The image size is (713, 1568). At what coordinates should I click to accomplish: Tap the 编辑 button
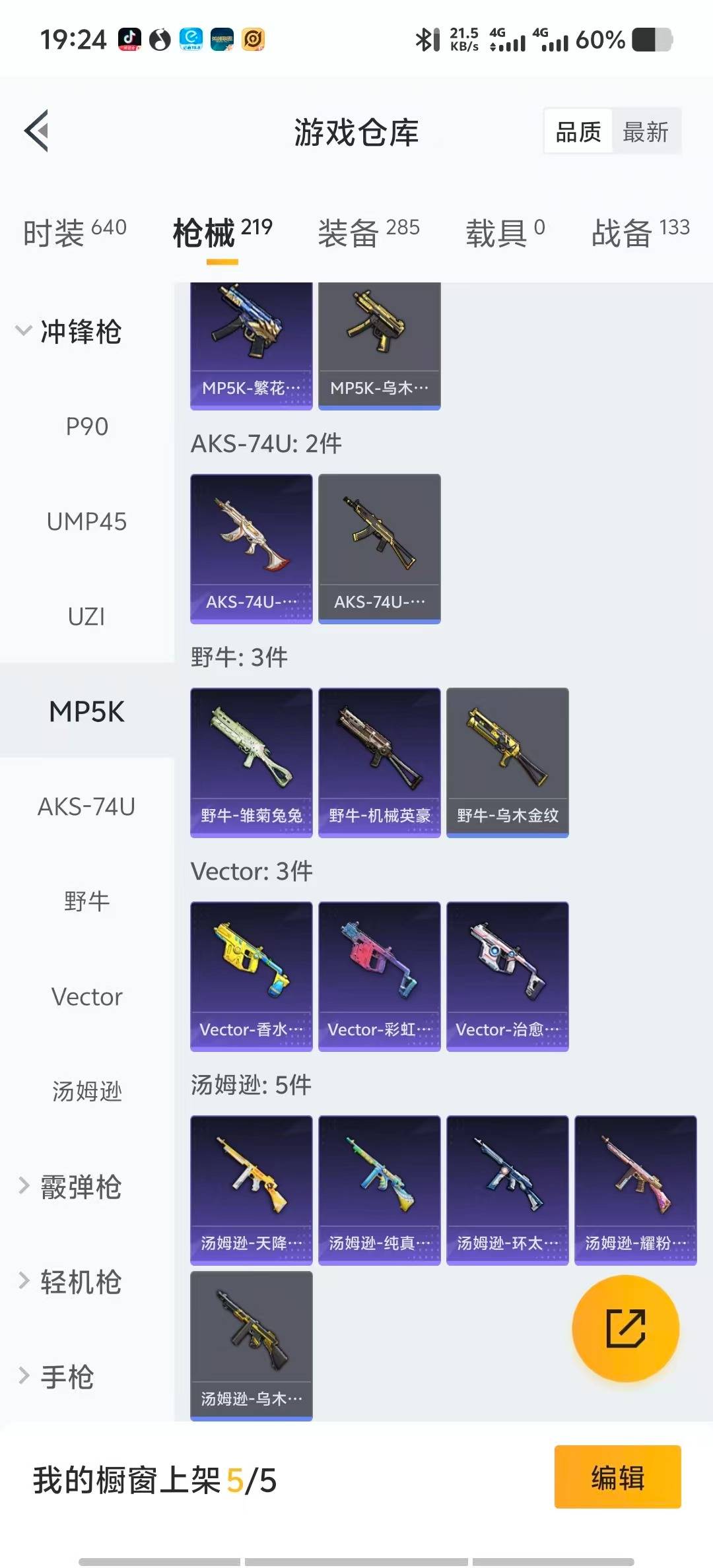tap(617, 1477)
